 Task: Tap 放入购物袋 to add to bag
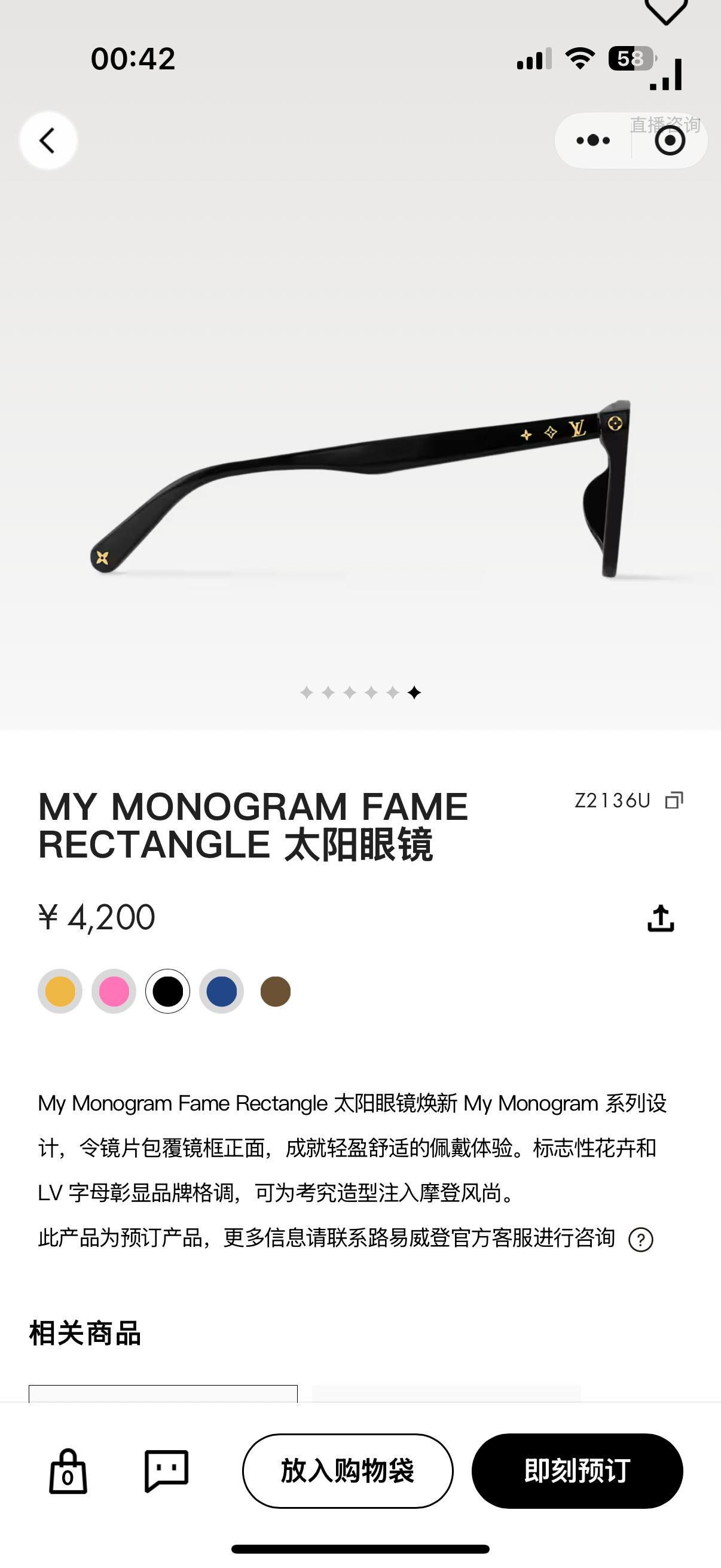[x=347, y=1471]
